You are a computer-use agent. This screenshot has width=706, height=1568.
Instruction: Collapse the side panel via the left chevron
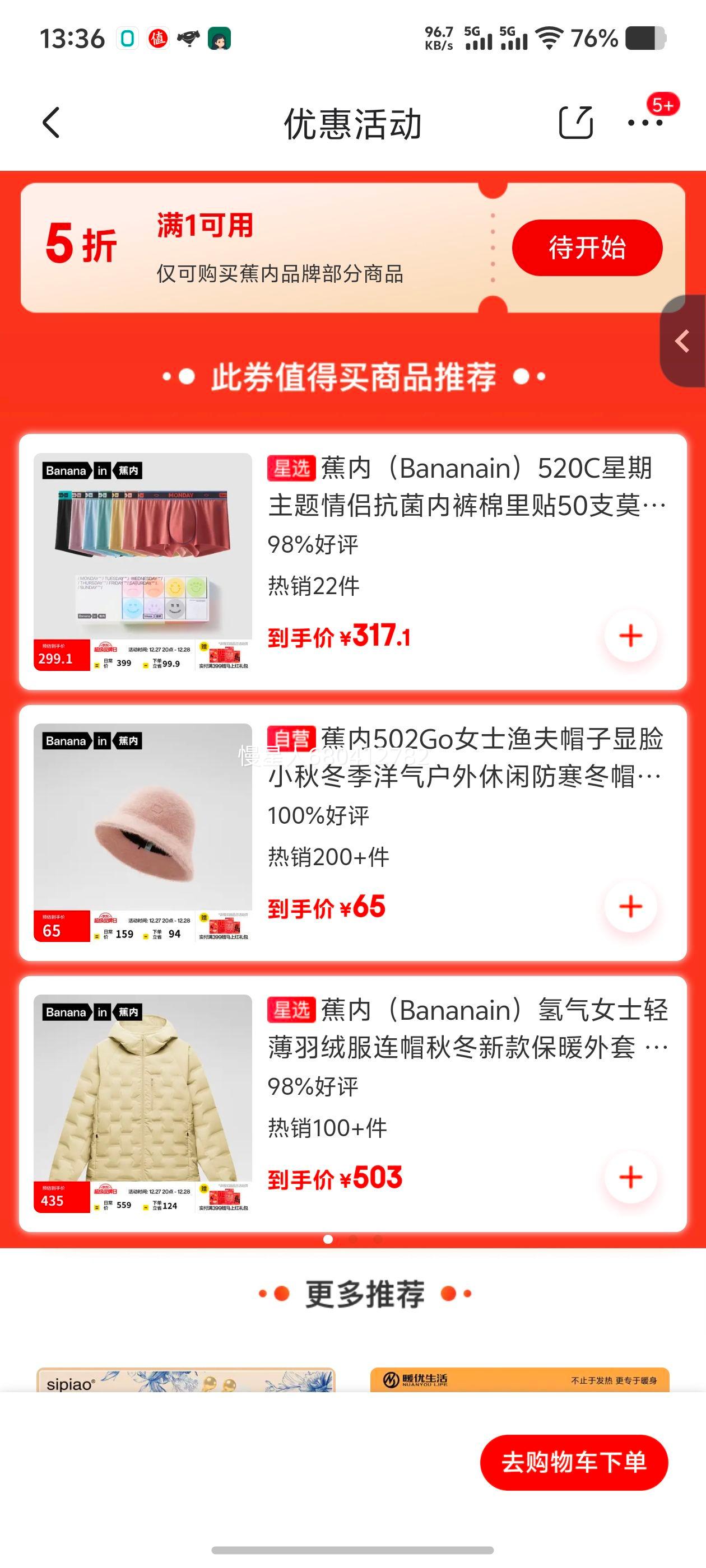pos(682,342)
